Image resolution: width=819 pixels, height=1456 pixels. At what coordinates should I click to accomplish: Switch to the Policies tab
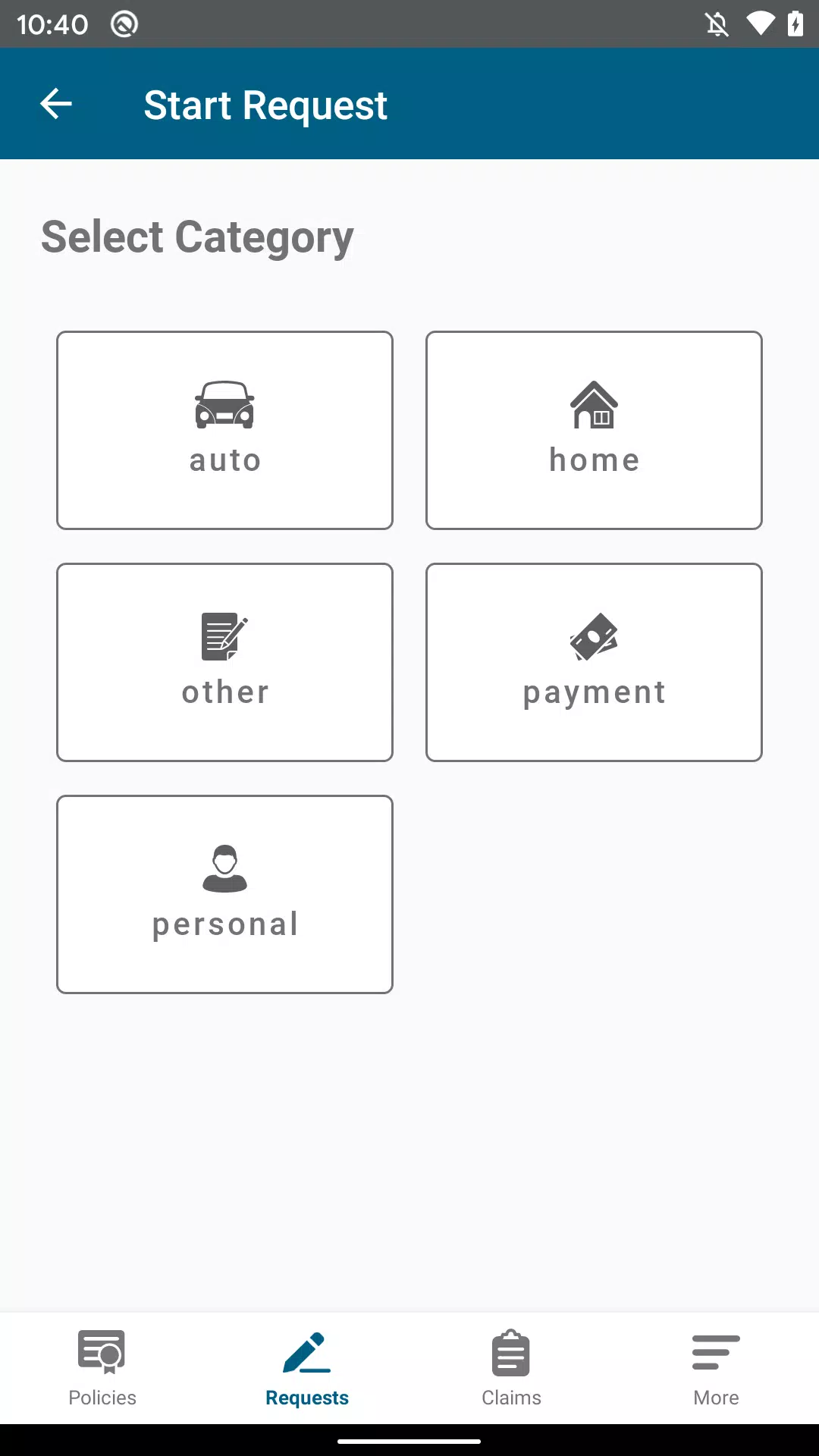point(102,1368)
